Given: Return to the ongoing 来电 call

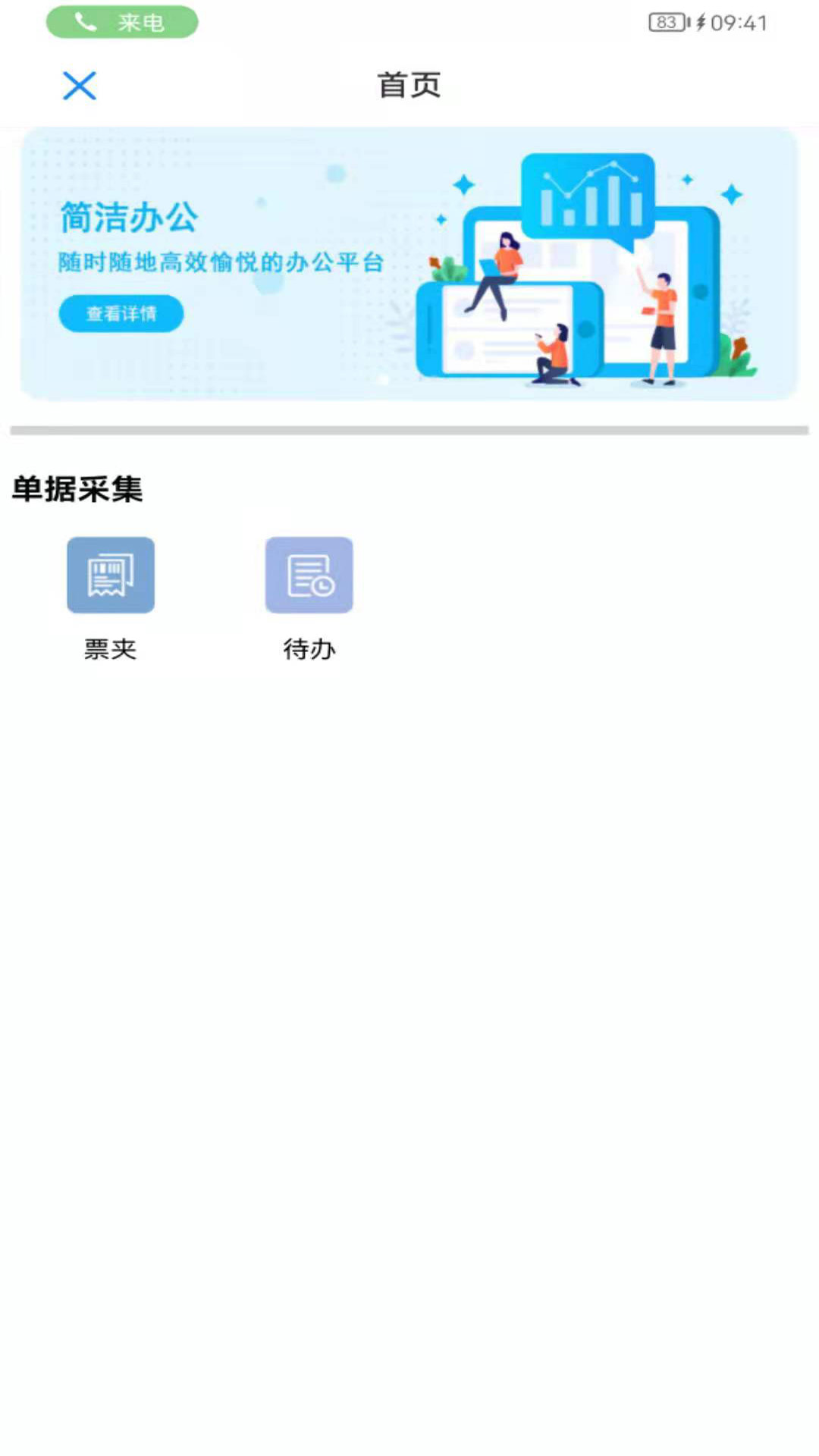Looking at the screenshot, I should (122, 23).
